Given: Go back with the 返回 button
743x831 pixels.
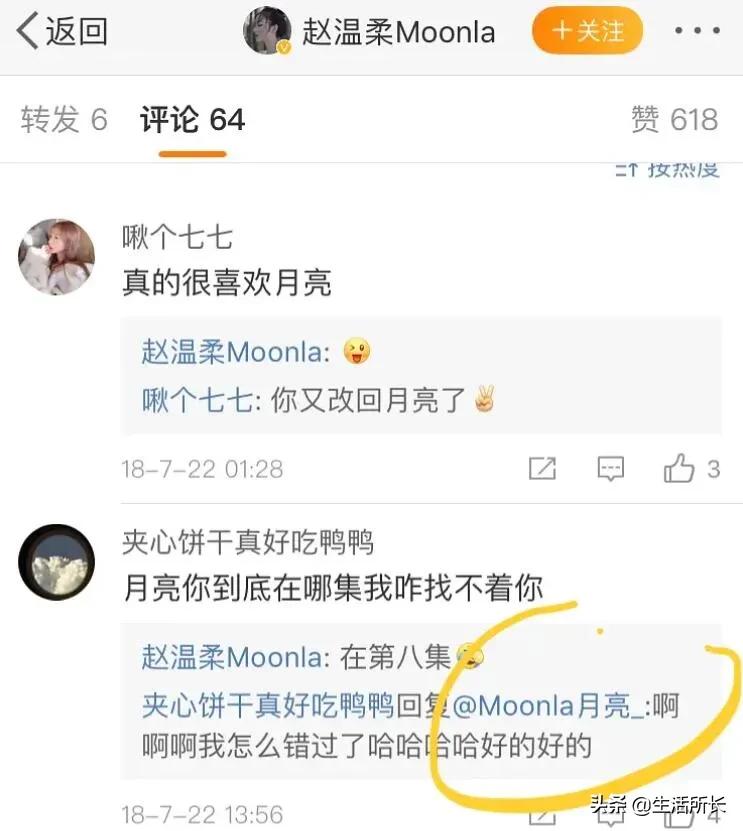Looking at the screenshot, I should point(62,31).
